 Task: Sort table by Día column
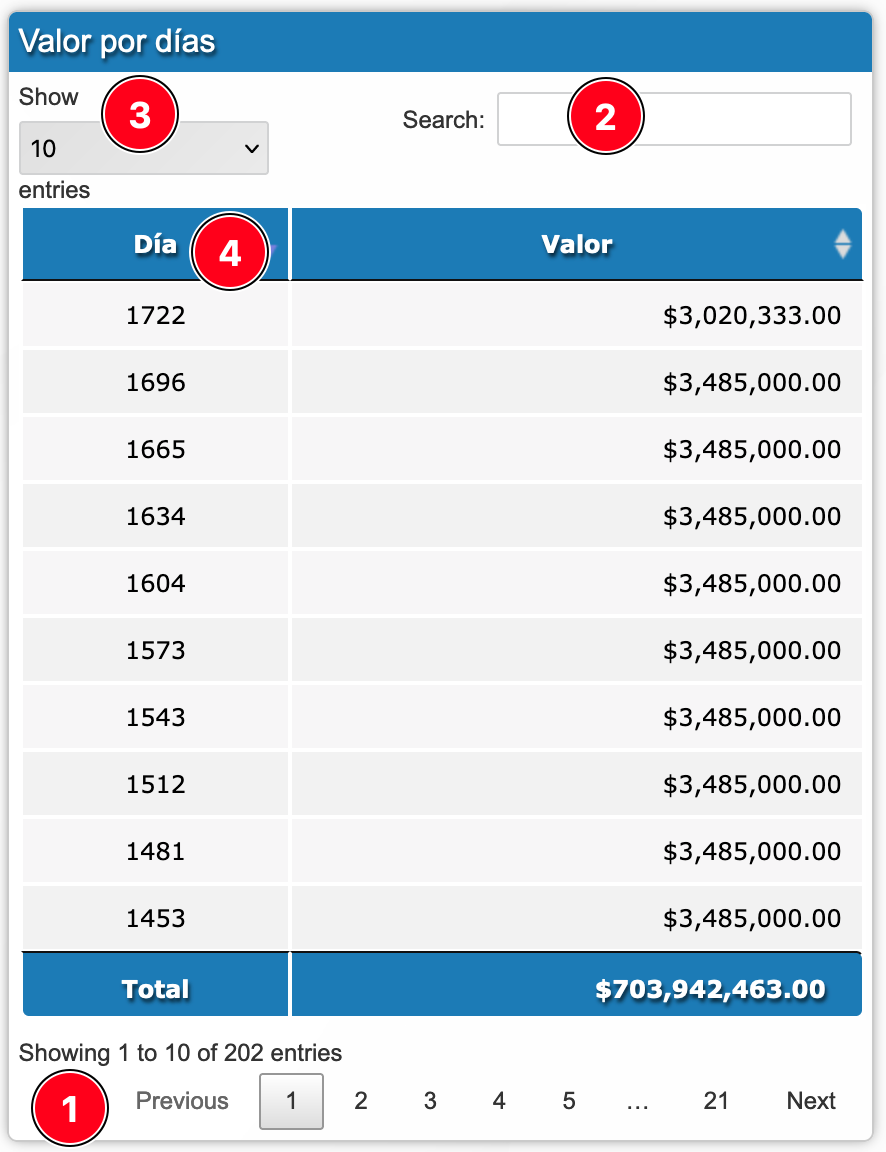(x=155, y=244)
